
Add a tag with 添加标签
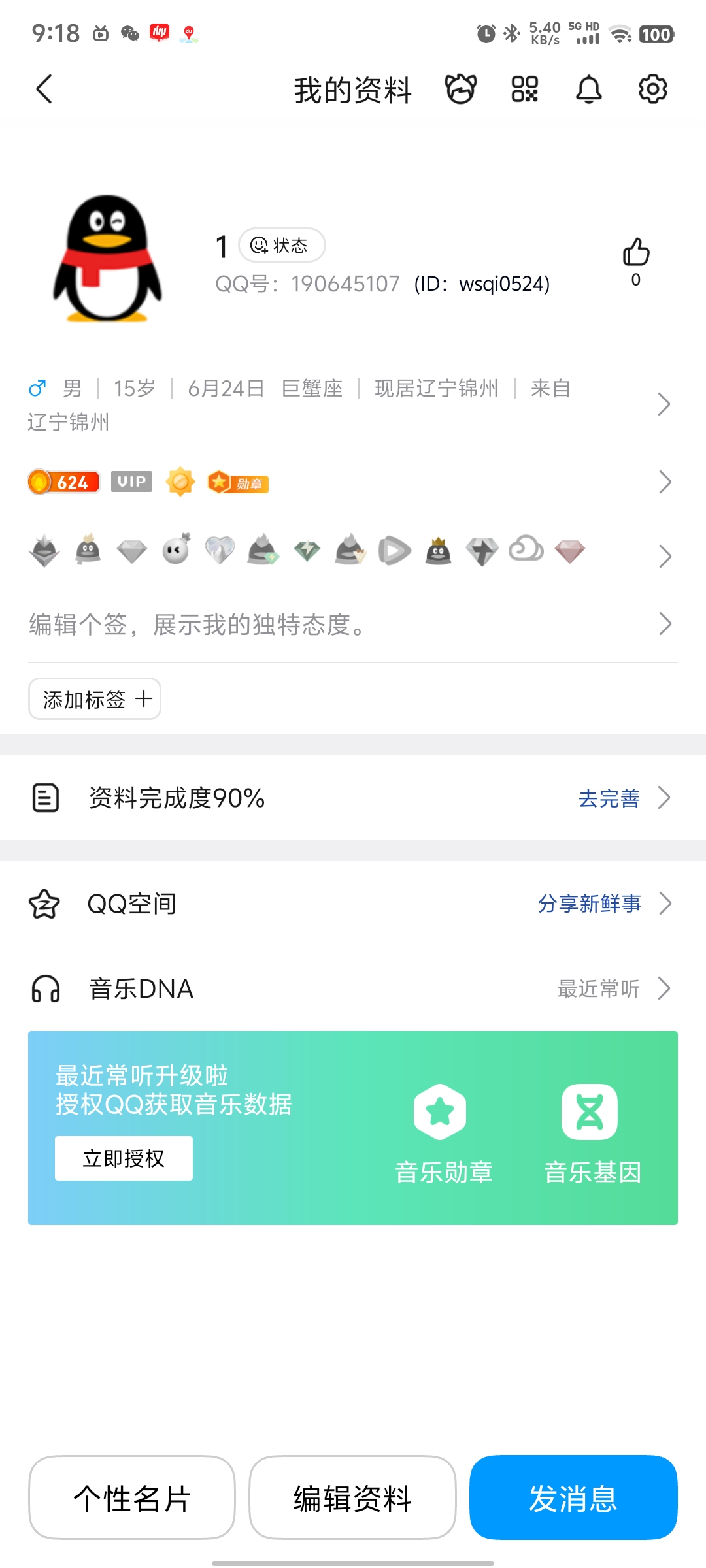tap(95, 699)
